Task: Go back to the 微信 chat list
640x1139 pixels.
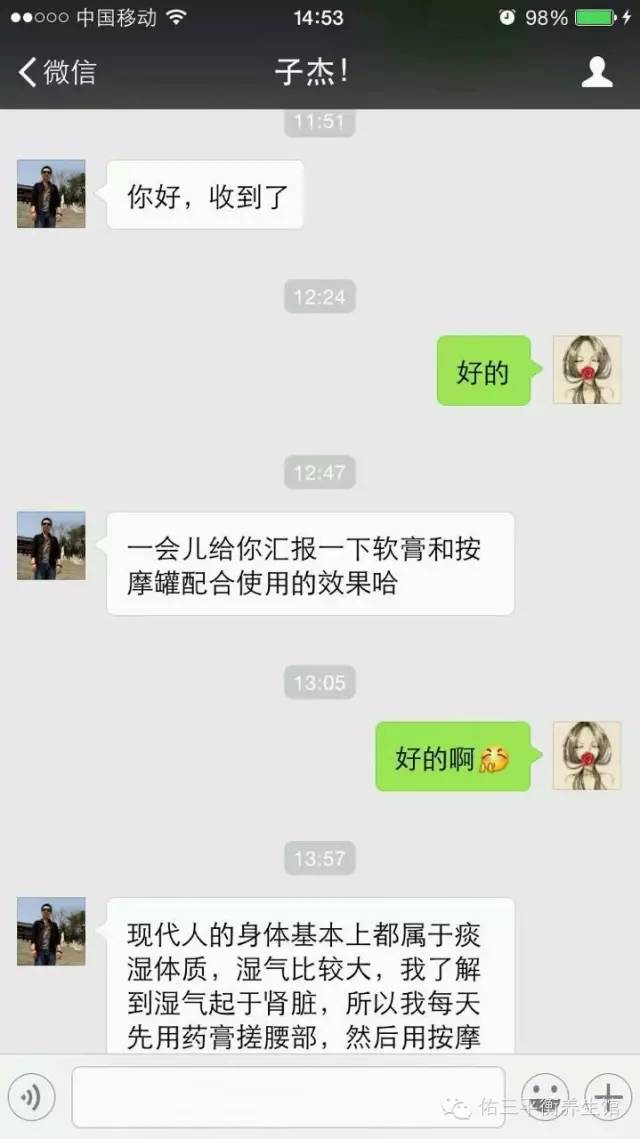Action: coord(57,72)
